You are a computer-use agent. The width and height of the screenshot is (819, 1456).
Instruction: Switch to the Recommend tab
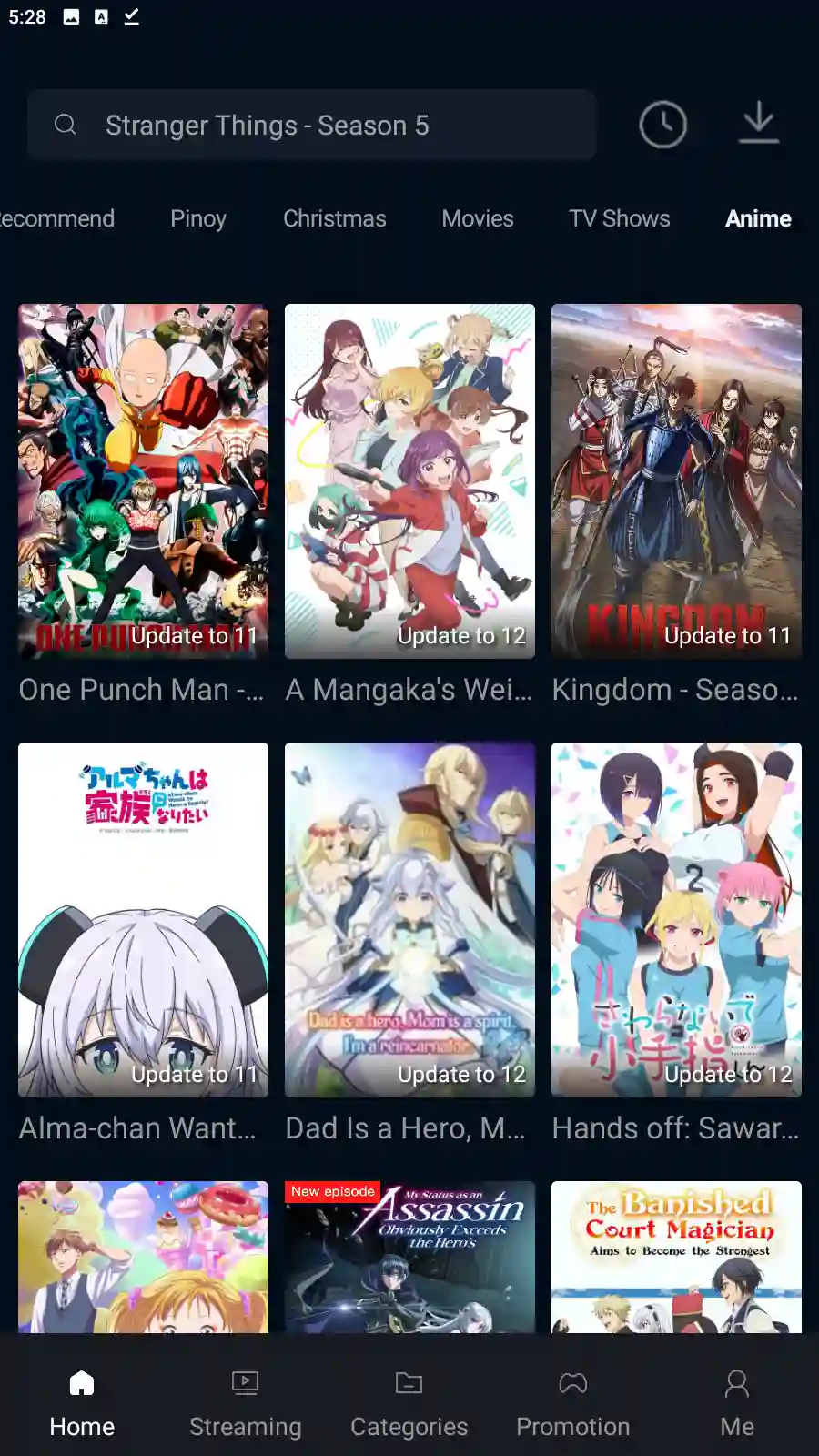pos(56,219)
